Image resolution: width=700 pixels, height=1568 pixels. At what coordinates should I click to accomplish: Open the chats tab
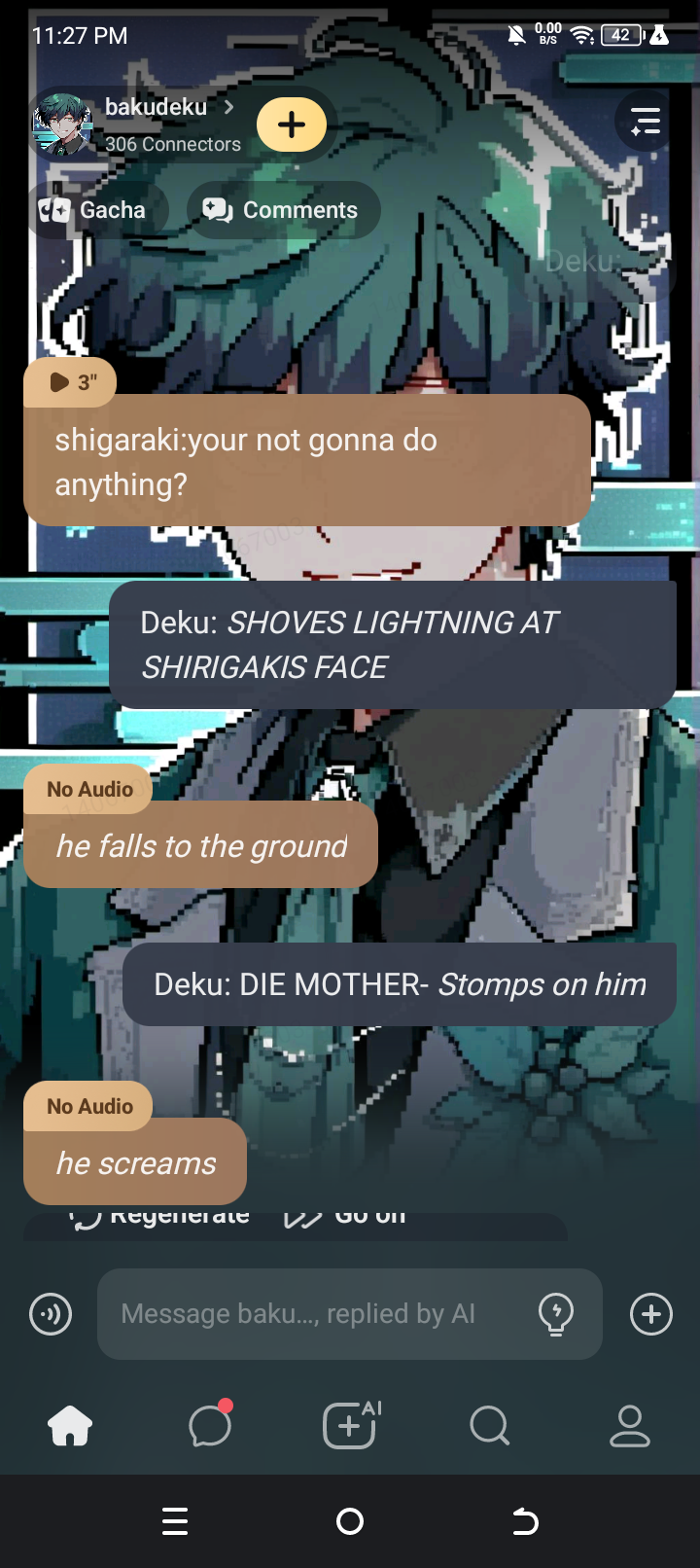click(x=210, y=1426)
